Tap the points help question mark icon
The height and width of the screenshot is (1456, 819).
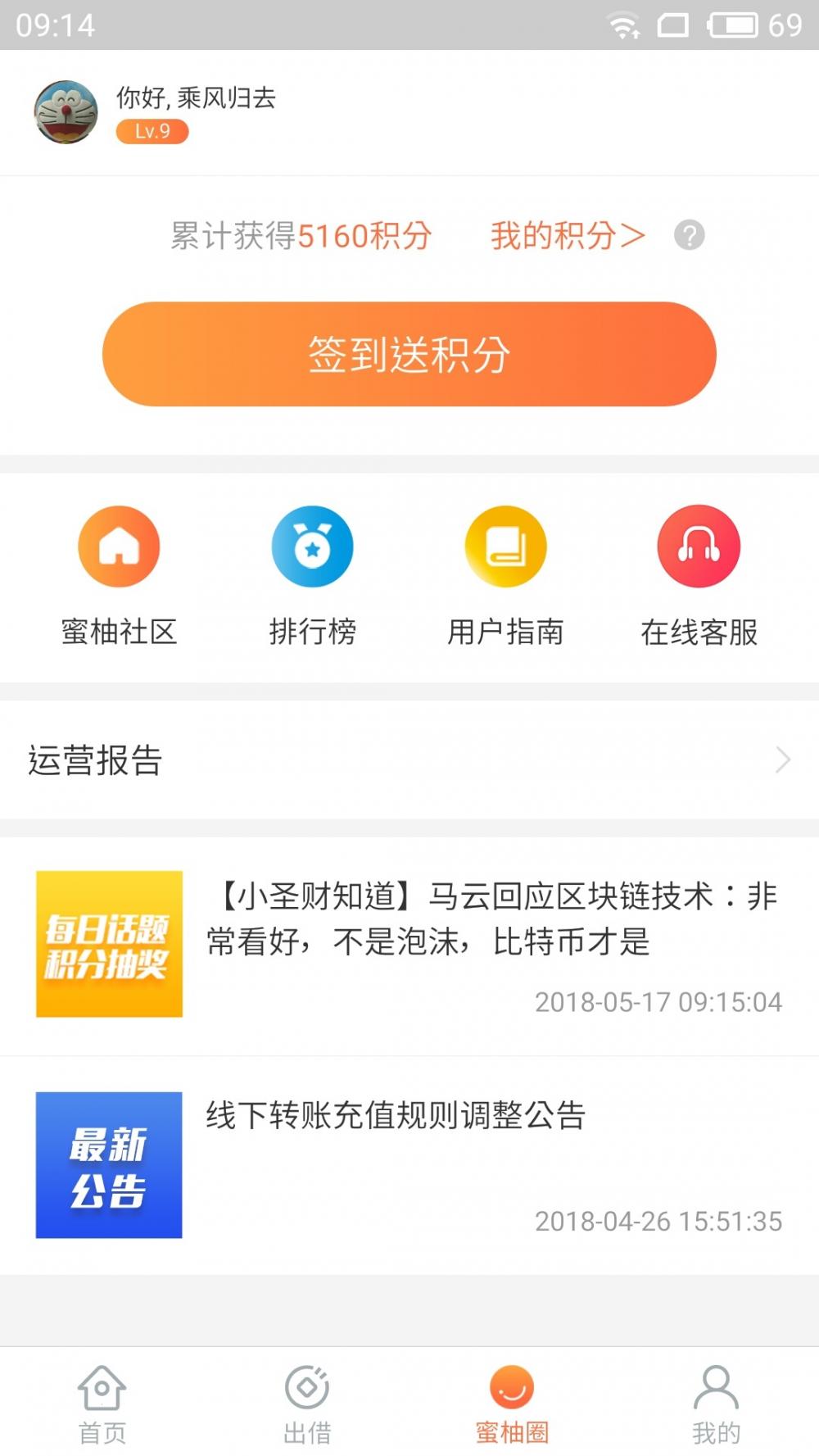point(689,236)
